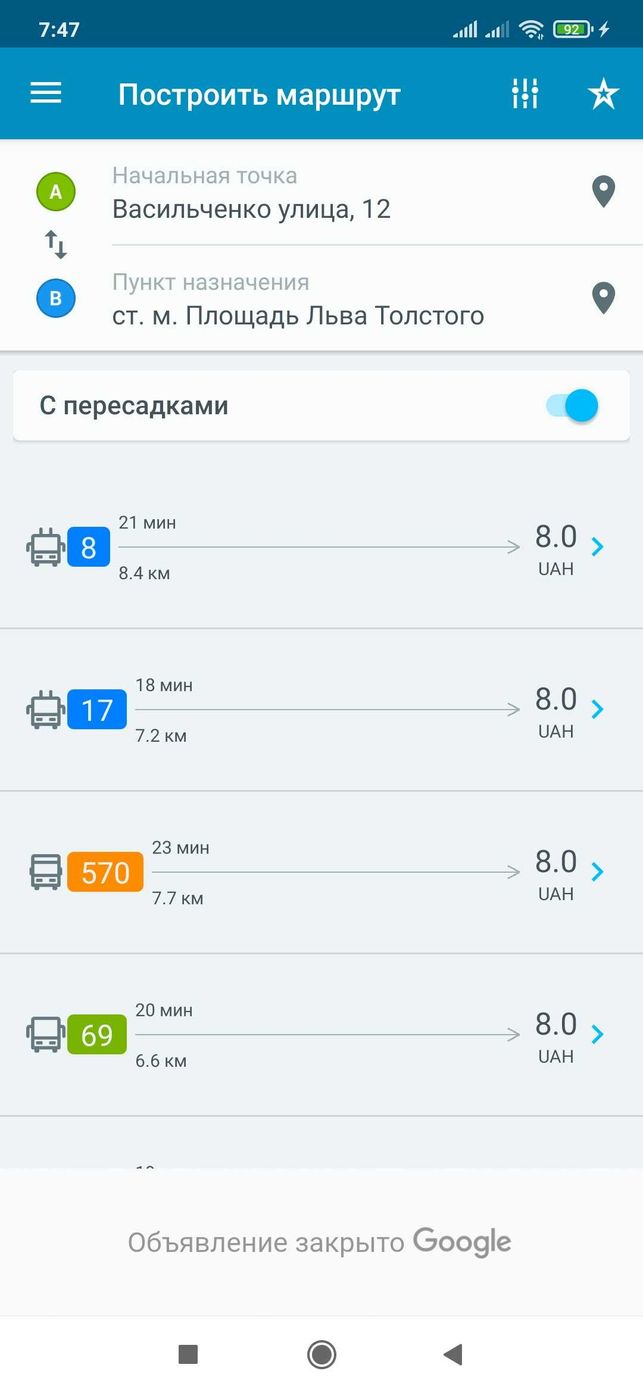Open the hamburger drawer menu

click(46, 94)
